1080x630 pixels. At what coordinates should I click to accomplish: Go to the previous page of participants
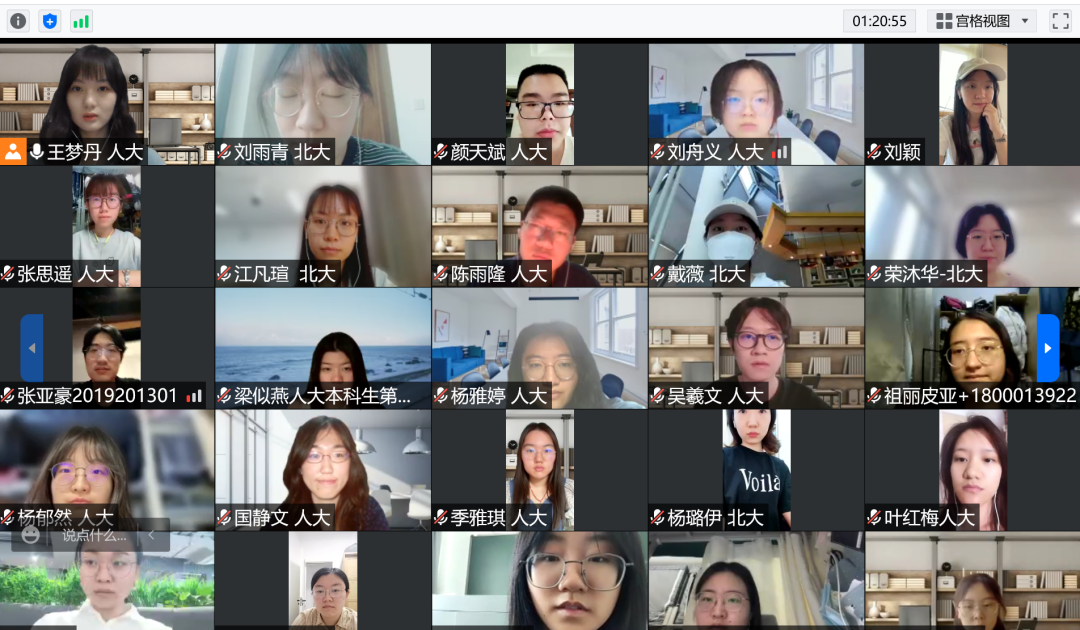pos(32,348)
